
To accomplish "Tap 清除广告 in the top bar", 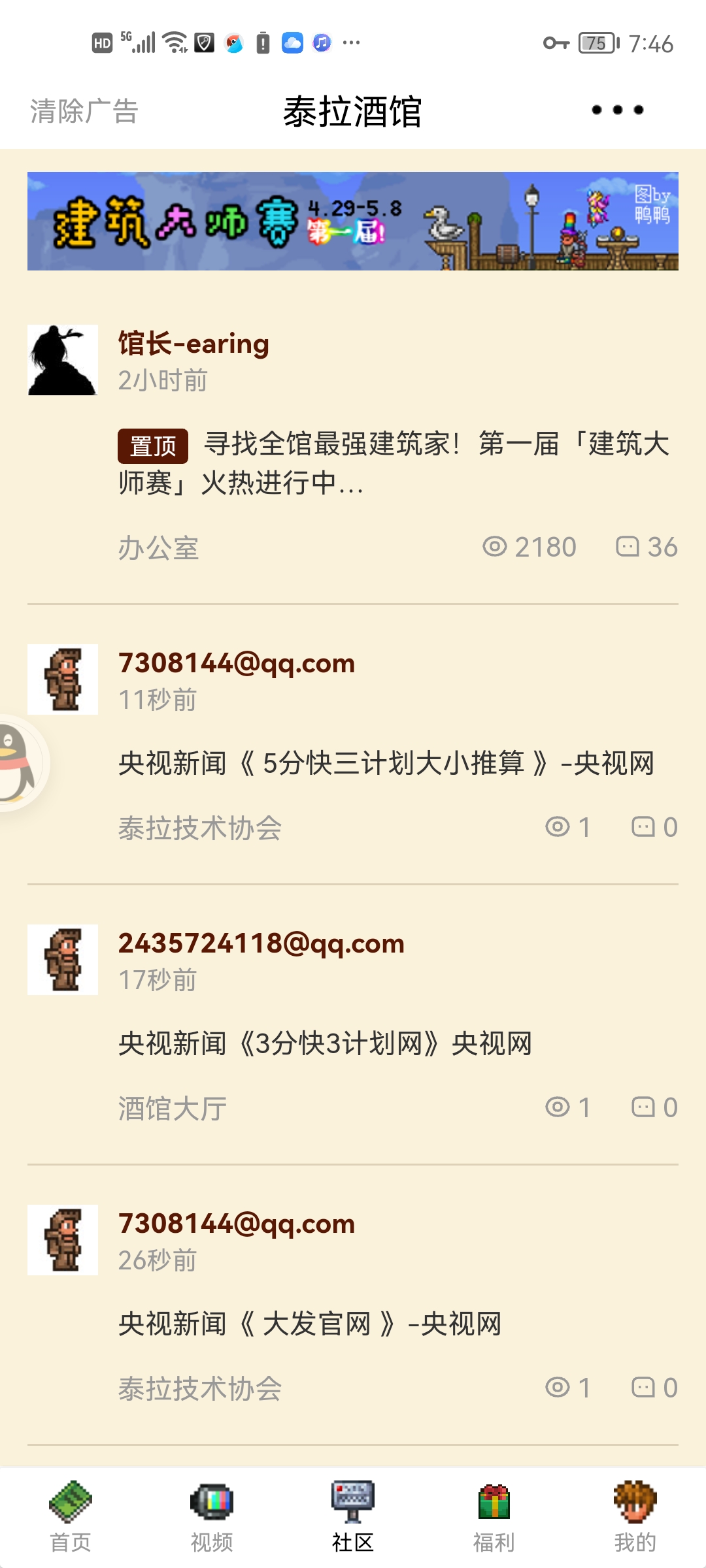I will point(84,111).
